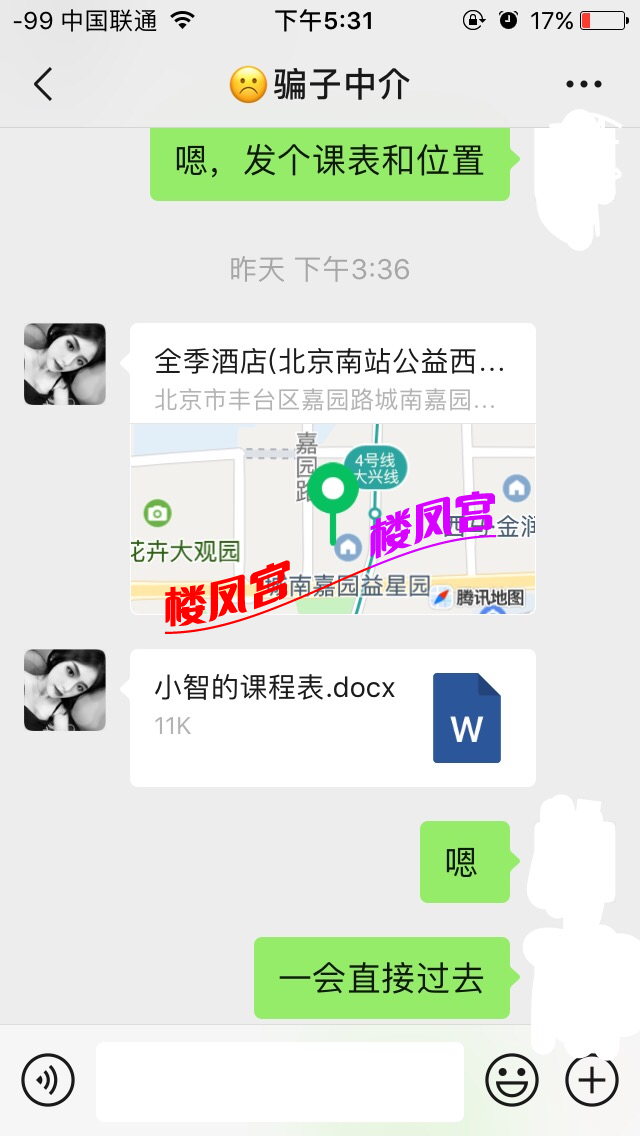Focus the message text field
640x1136 pixels.
click(280, 1080)
